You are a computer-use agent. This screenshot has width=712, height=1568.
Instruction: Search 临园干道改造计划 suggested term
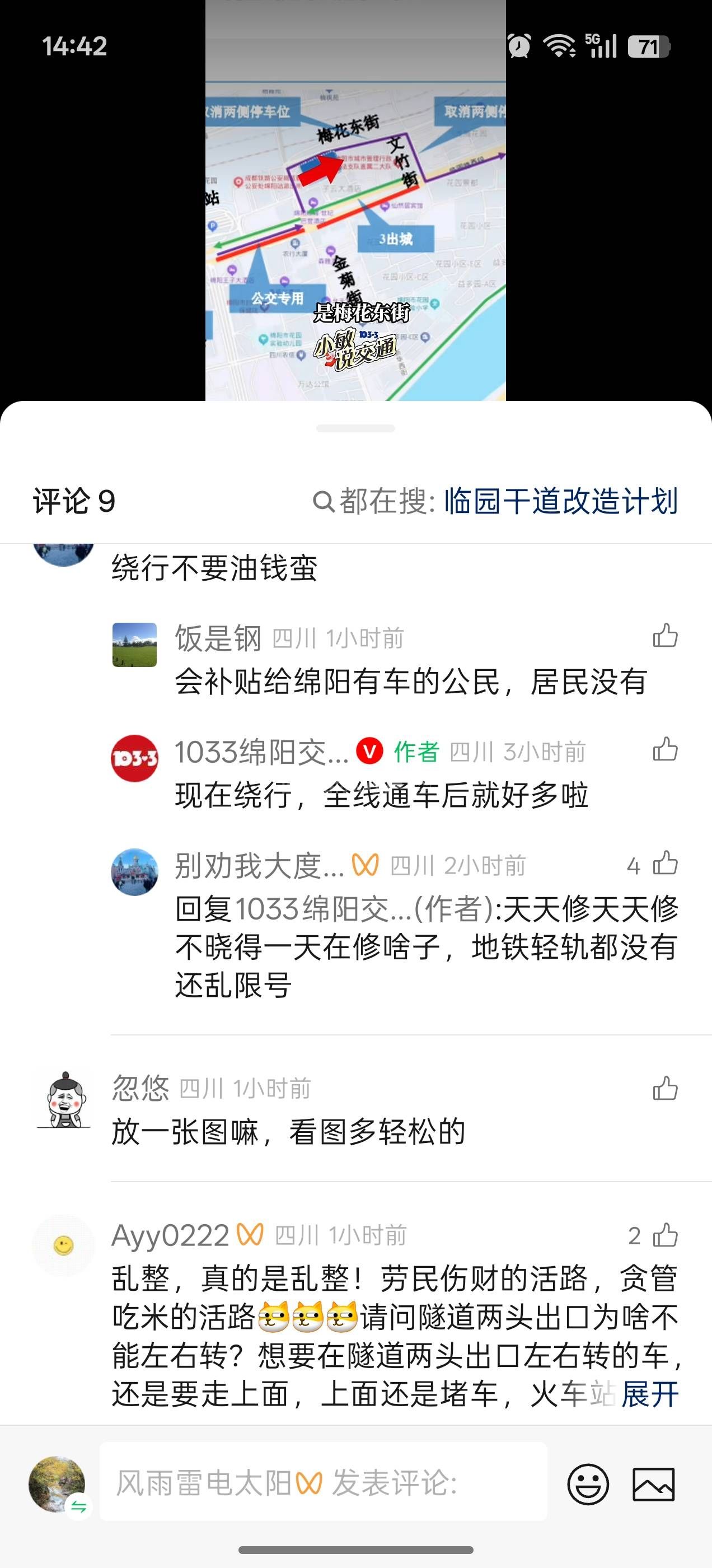(x=560, y=502)
